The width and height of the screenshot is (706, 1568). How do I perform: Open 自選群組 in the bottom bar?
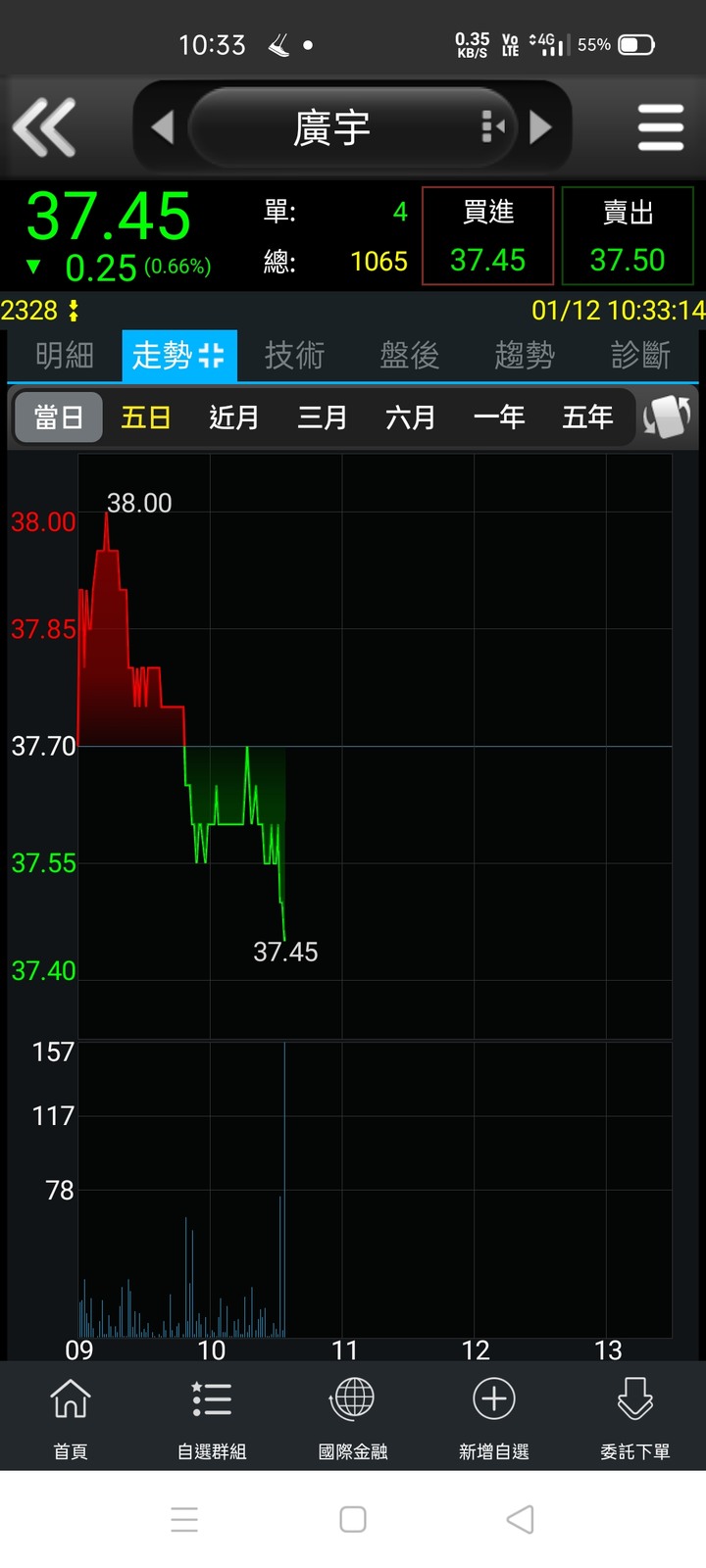coord(212,1417)
